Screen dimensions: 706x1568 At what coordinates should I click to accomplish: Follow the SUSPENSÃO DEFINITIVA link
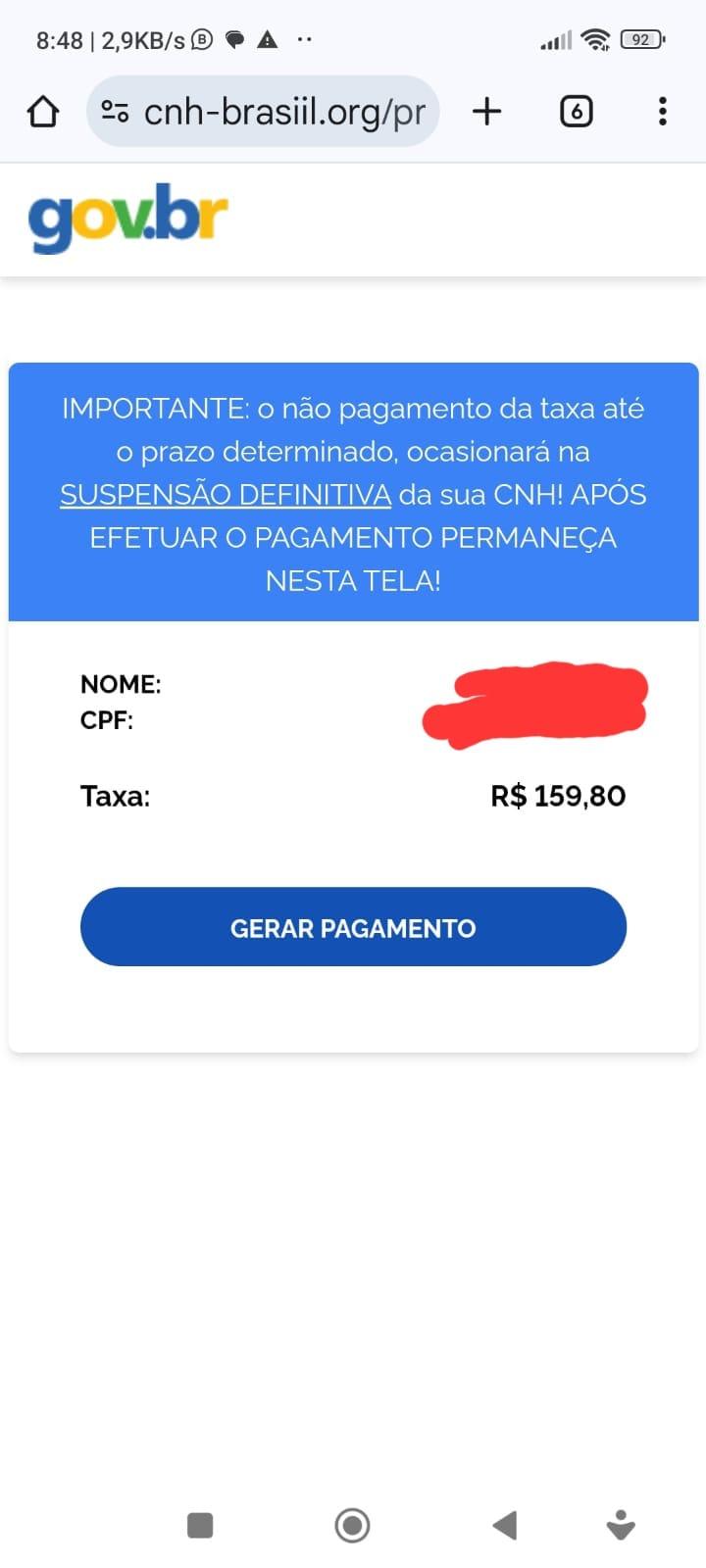(226, 495)
